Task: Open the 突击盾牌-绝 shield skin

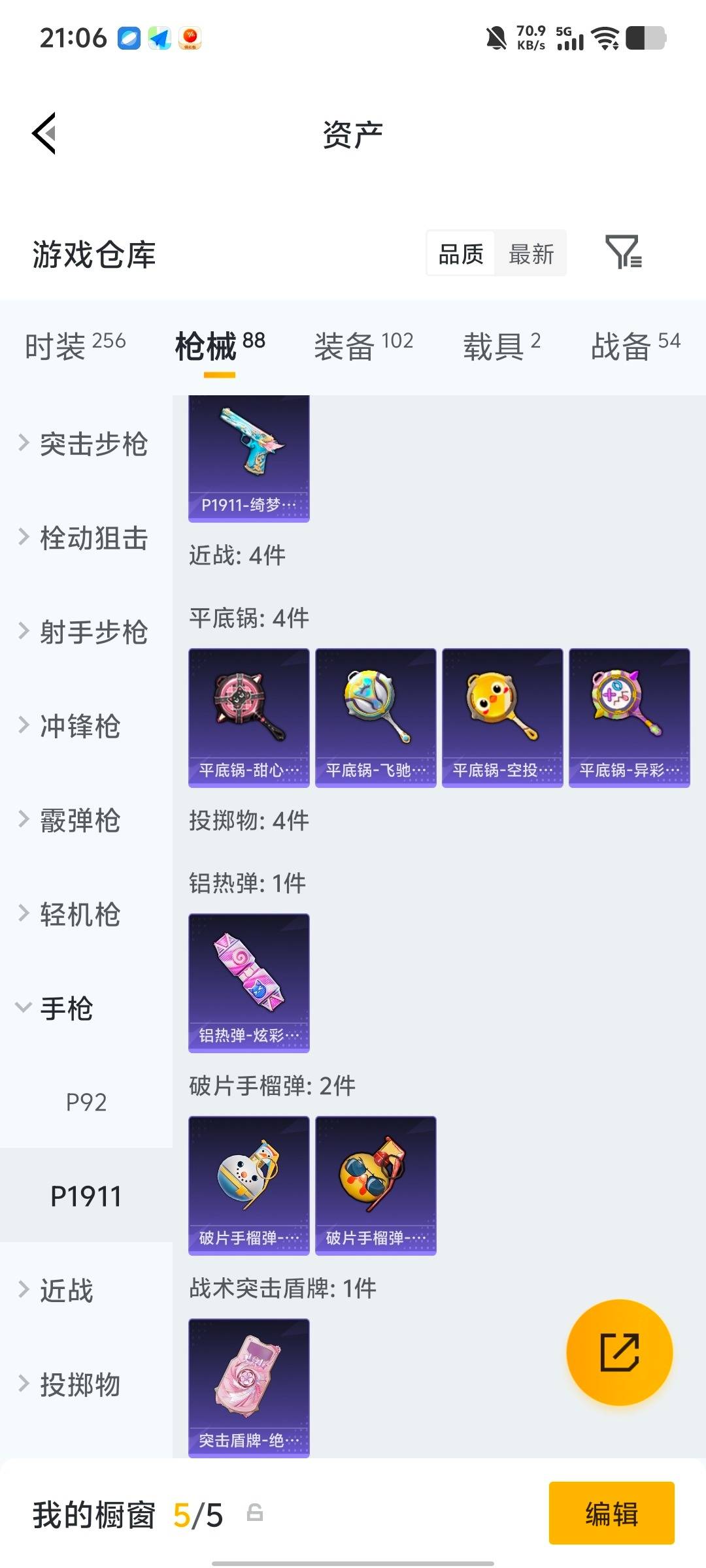Action: click(248, 1388)
